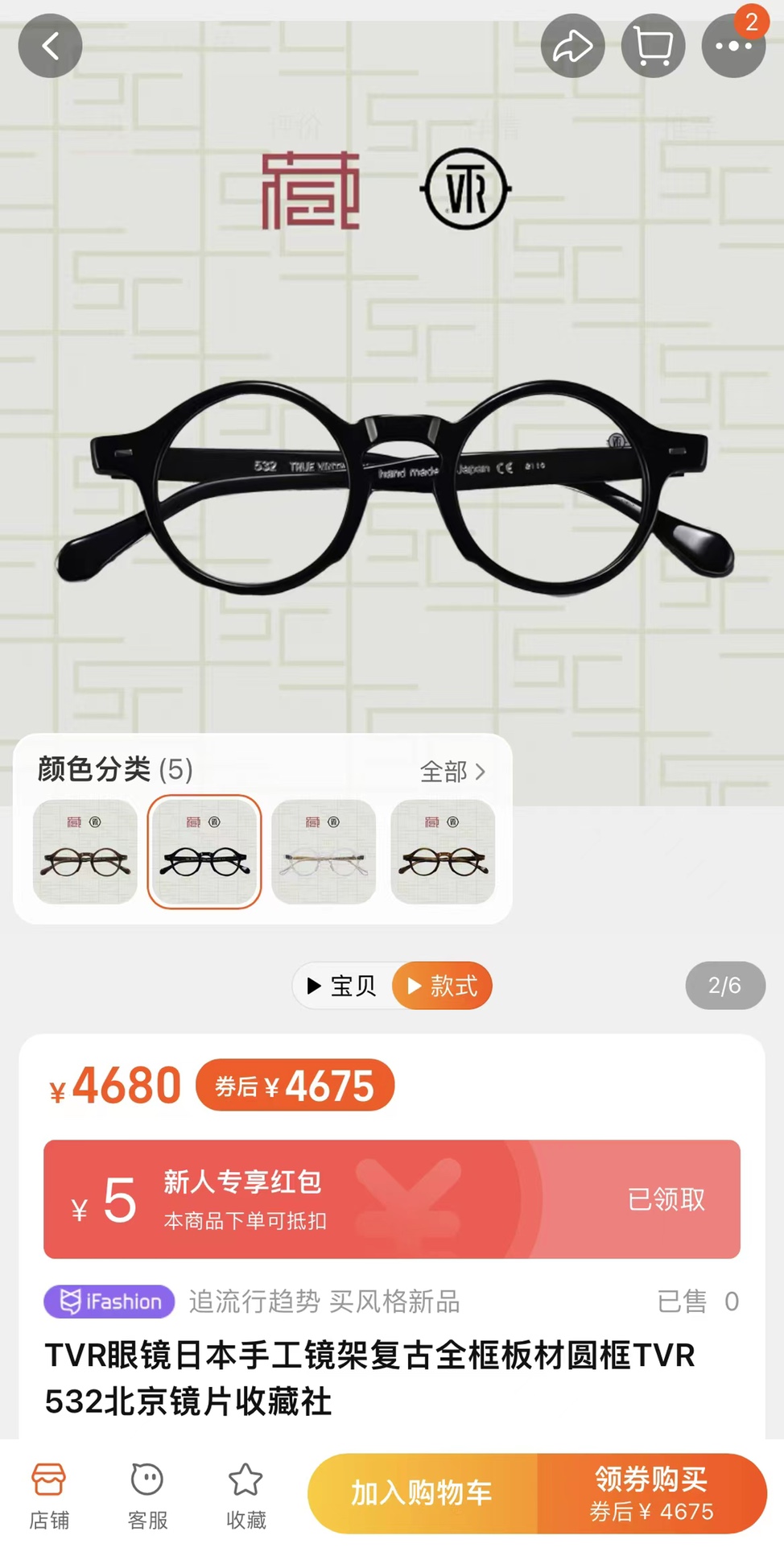Add item to 收藏 favorites
The image size is (784, 1548).
point(246,1495)
